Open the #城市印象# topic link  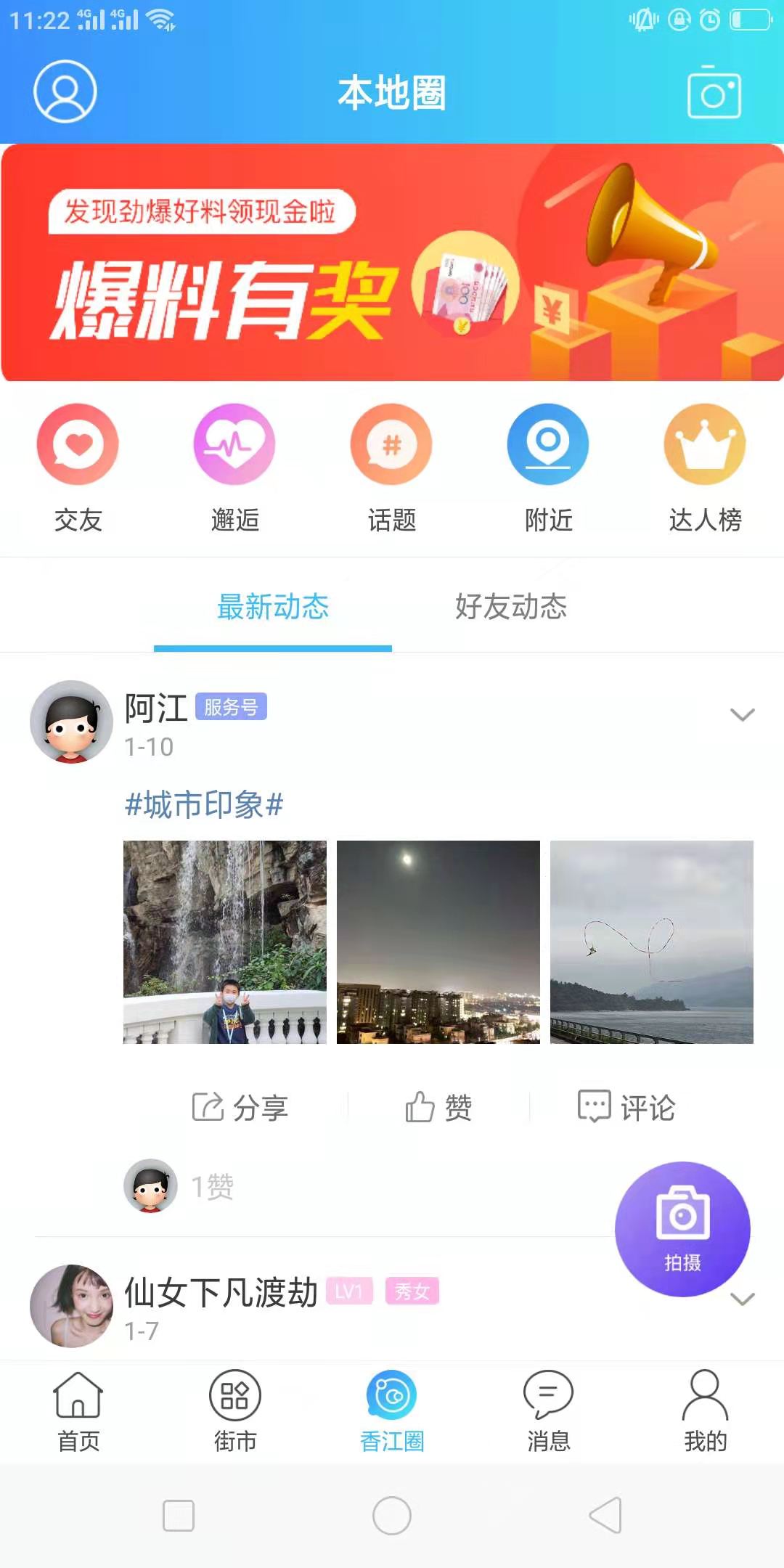204,805
